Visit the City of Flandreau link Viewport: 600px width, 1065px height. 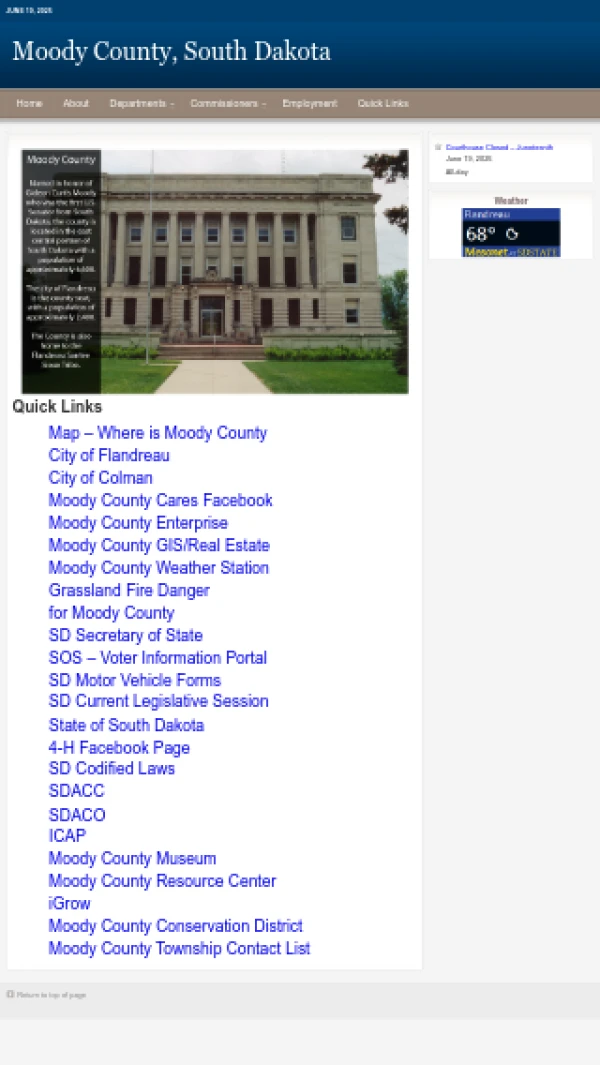109,456
